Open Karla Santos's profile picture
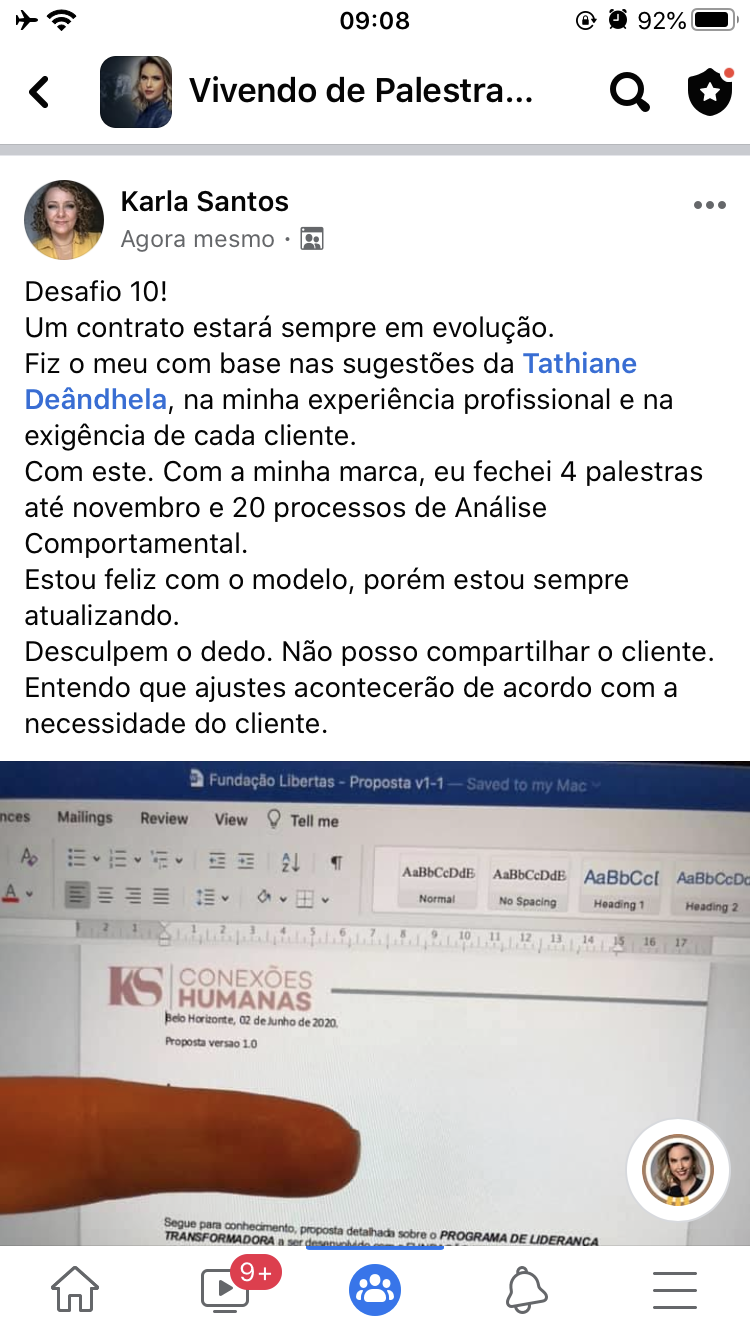Screen dimensions: 750x1334 point(64,220)
